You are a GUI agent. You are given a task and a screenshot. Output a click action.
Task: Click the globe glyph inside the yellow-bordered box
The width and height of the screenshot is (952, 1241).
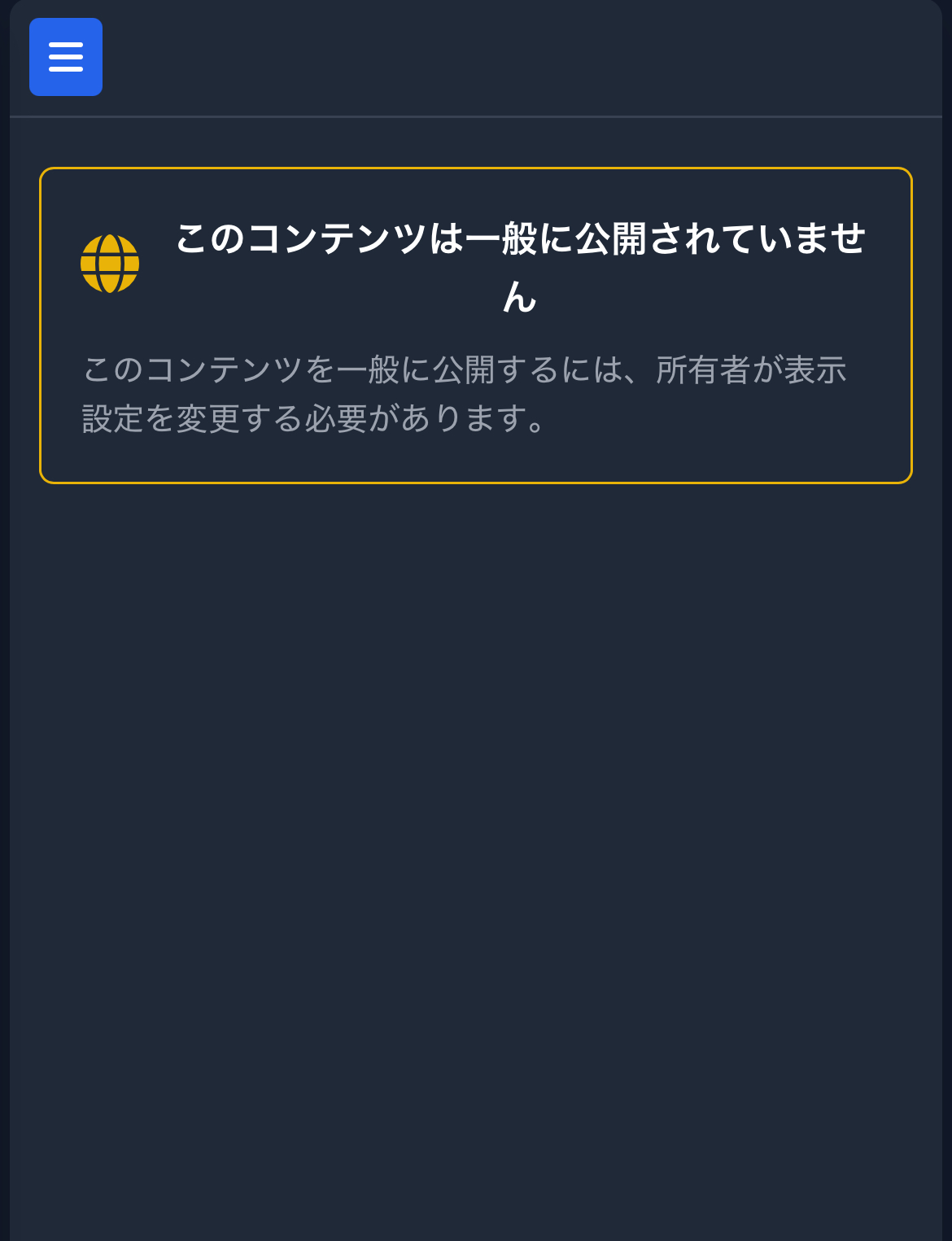pos(111,263)
